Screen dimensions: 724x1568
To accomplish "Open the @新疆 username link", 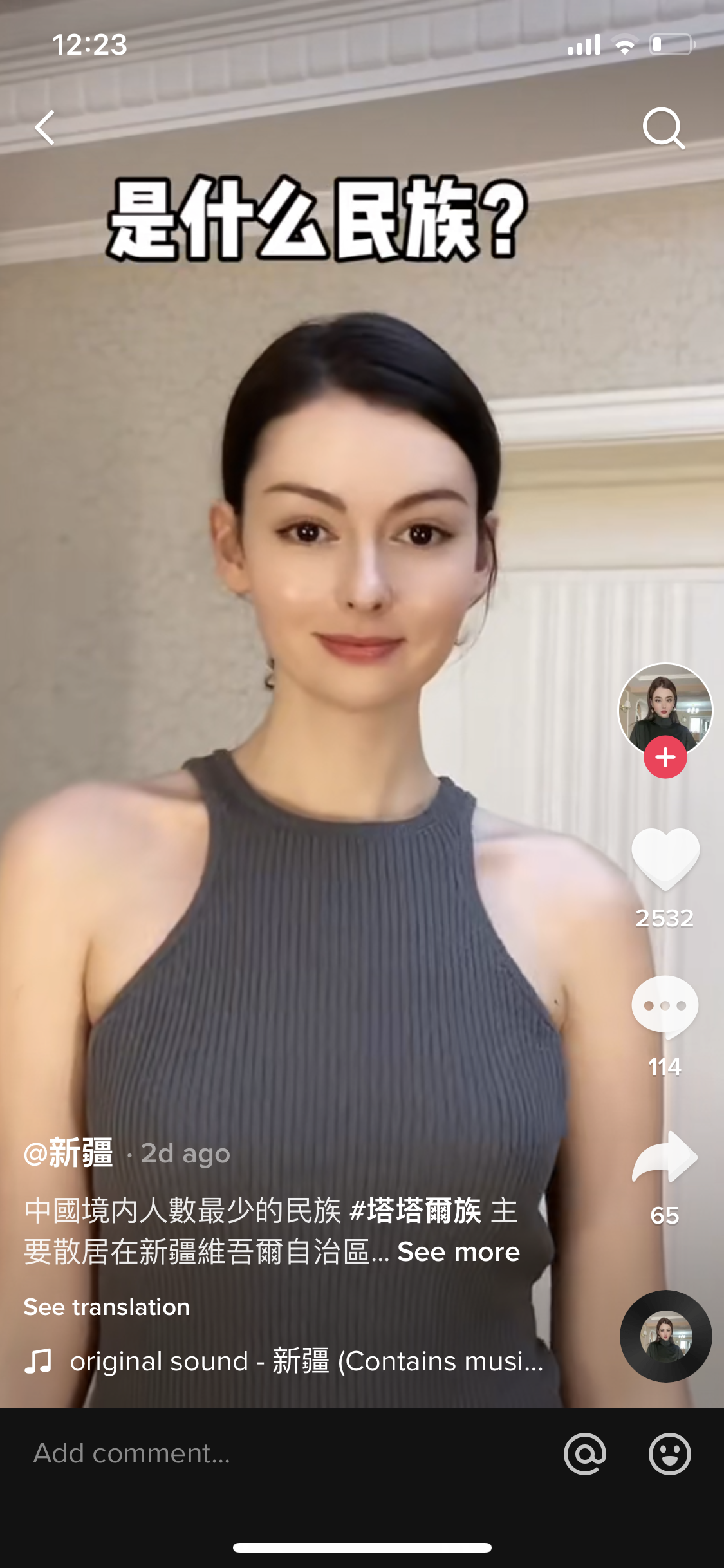I will pyautogui.click(x=68, y=1153).
